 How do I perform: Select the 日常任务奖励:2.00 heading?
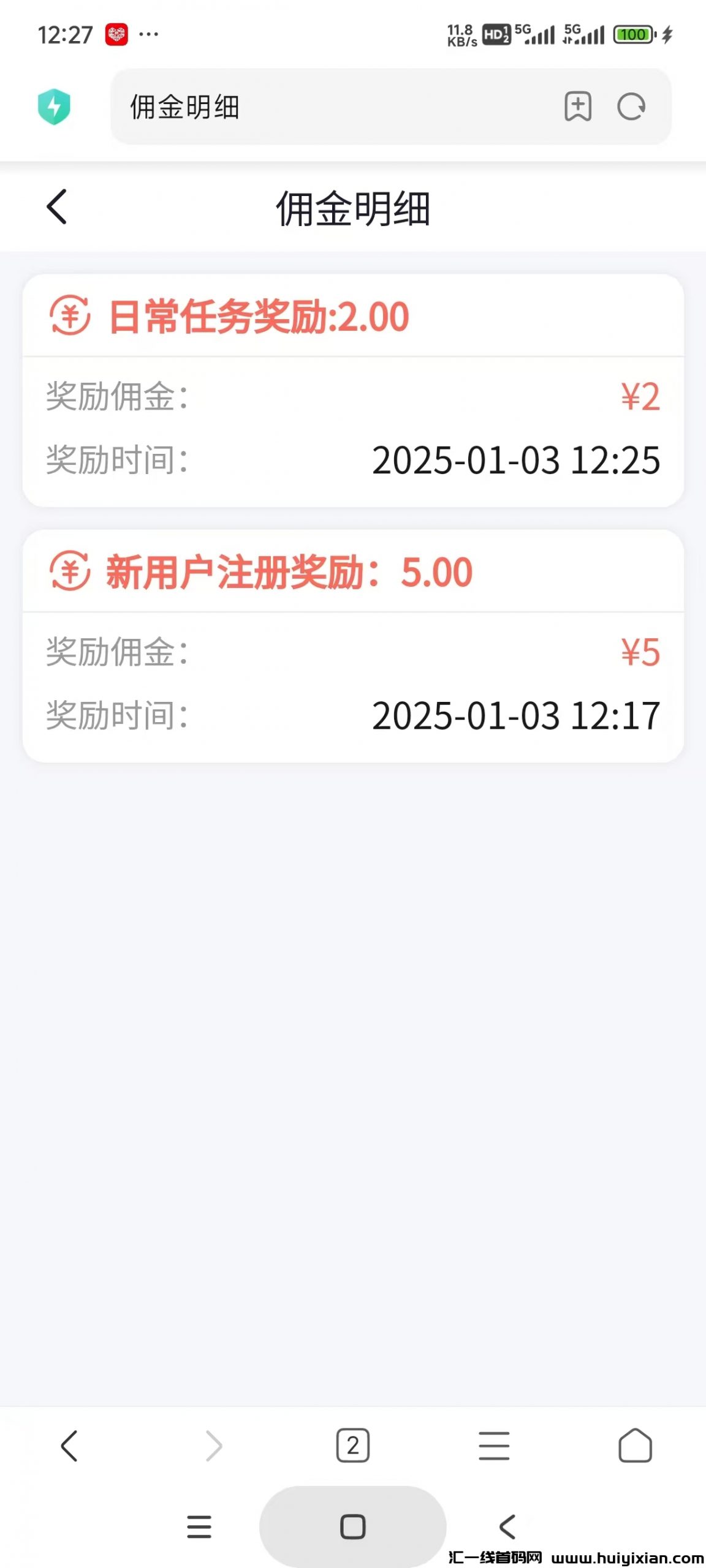pos(256,316)
